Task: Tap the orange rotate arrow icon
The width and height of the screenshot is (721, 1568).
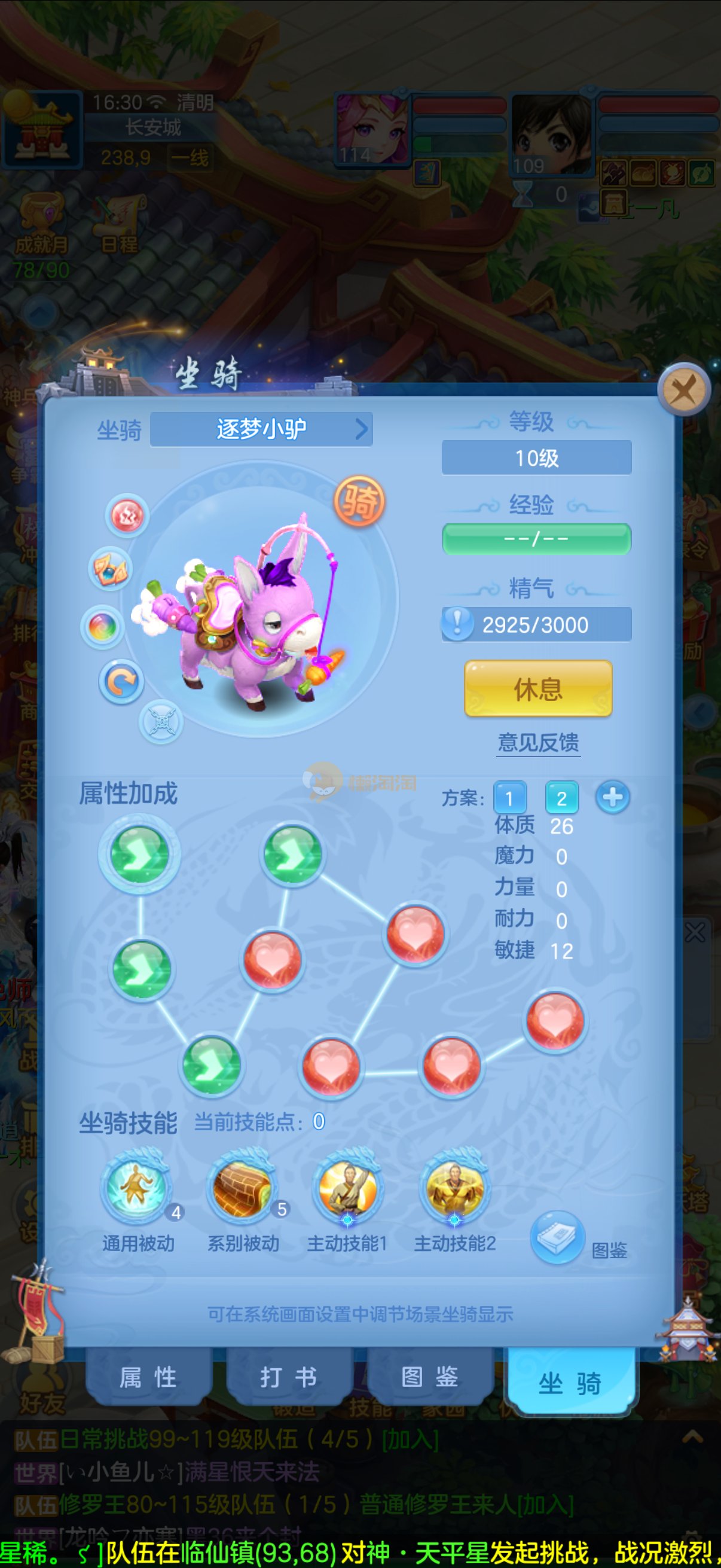Action: [121, 682]
